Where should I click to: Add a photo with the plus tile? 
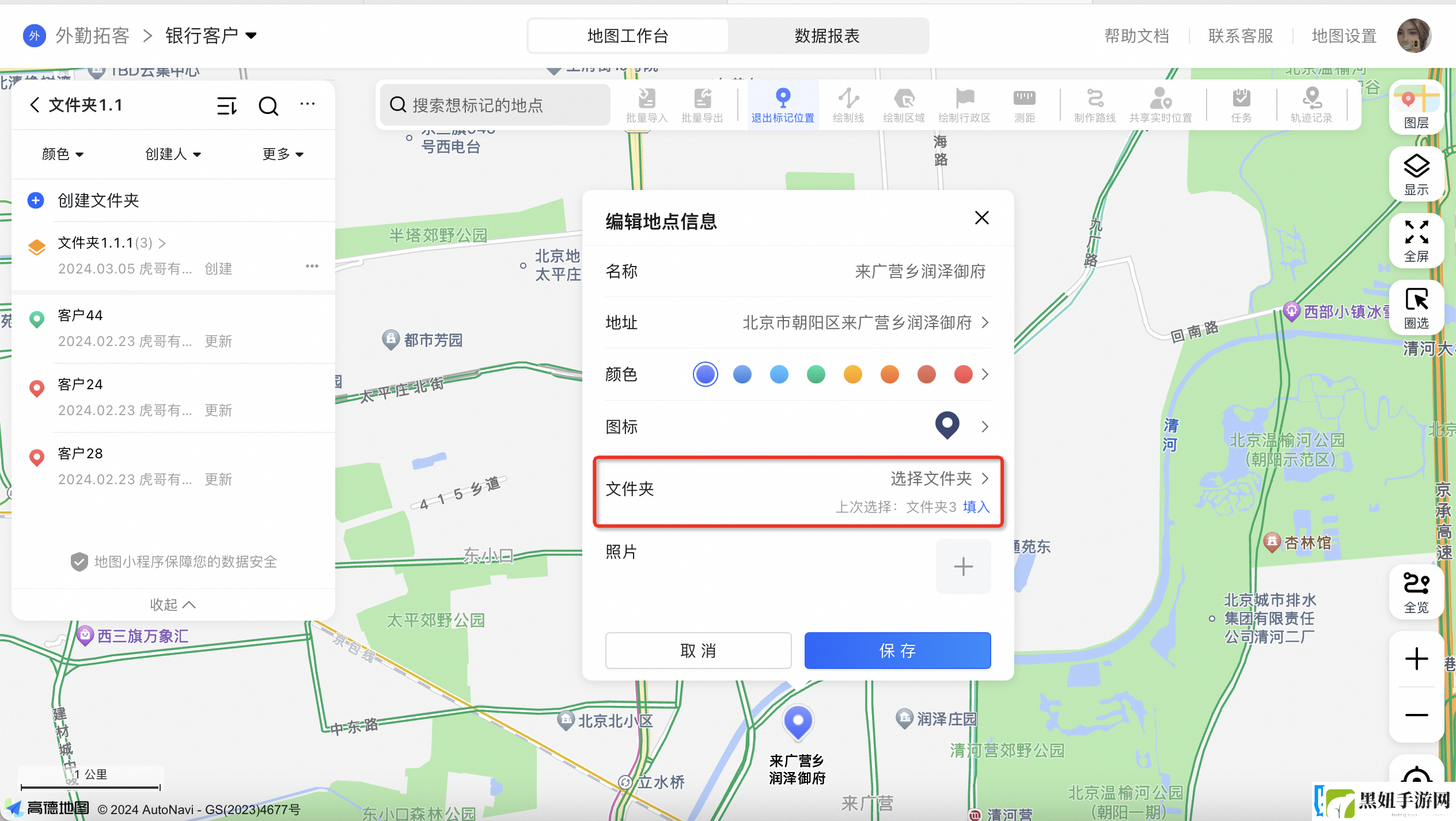[963, 567]
